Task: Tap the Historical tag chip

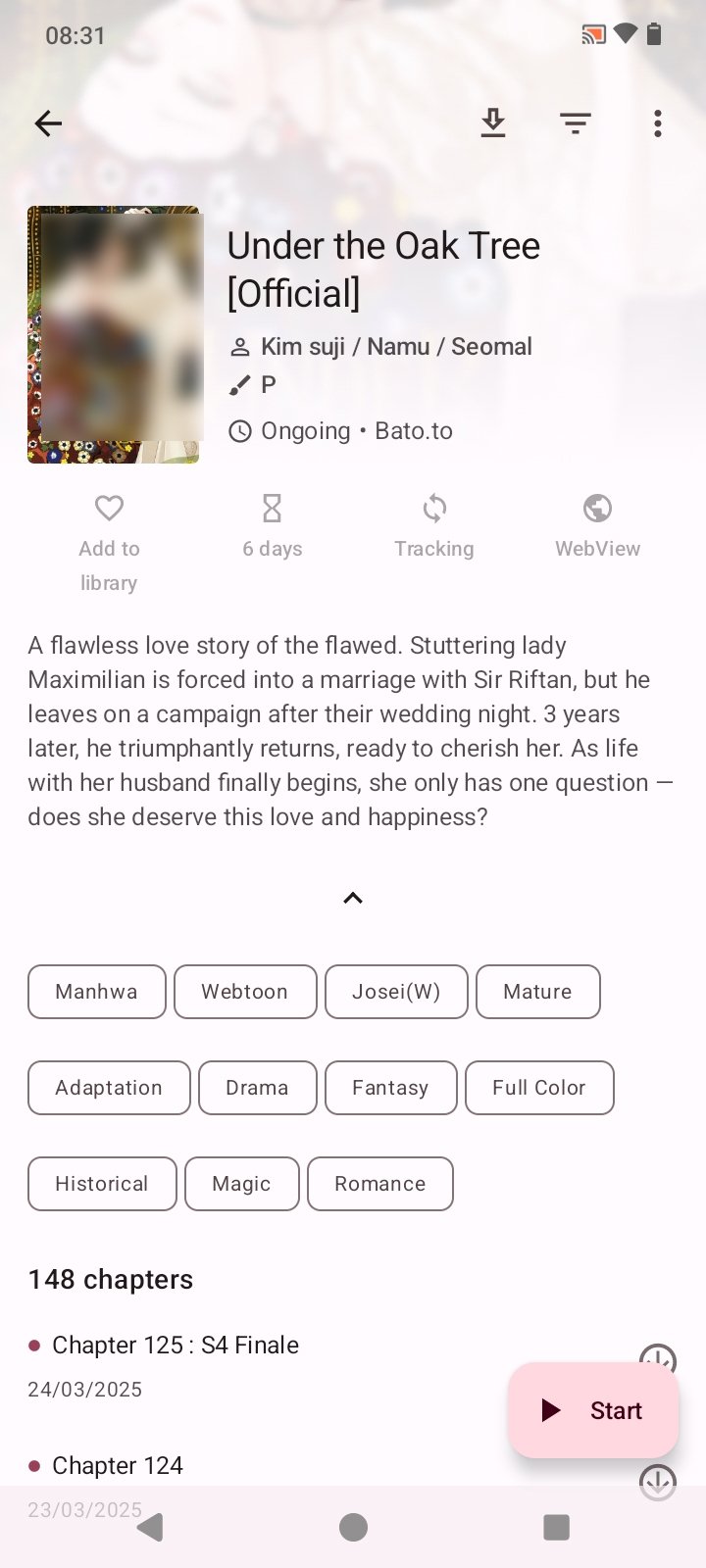Action: point(102,1184)
